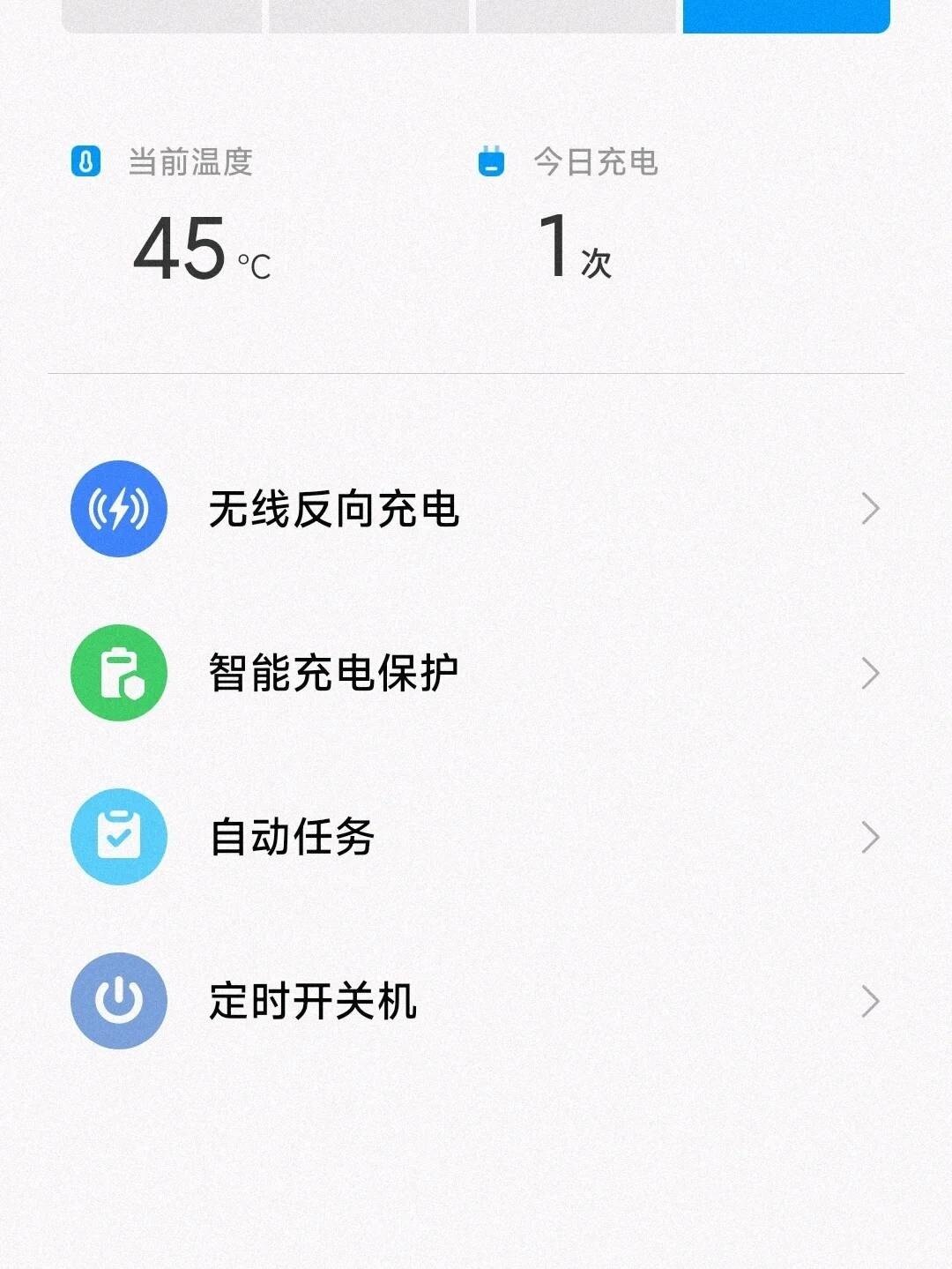Select the clipboard checkmark icon for 自动任务
Image resolution: width=952 pixels, height=1269 pixels.
pos(117,837)
